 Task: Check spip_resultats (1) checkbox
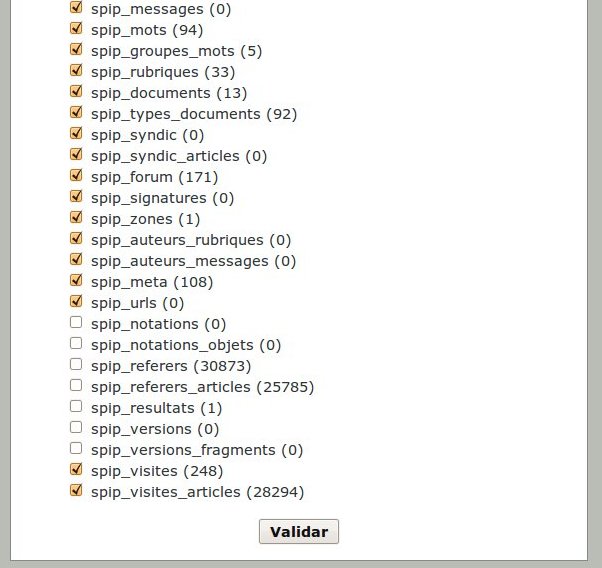(x=76, y=407)
